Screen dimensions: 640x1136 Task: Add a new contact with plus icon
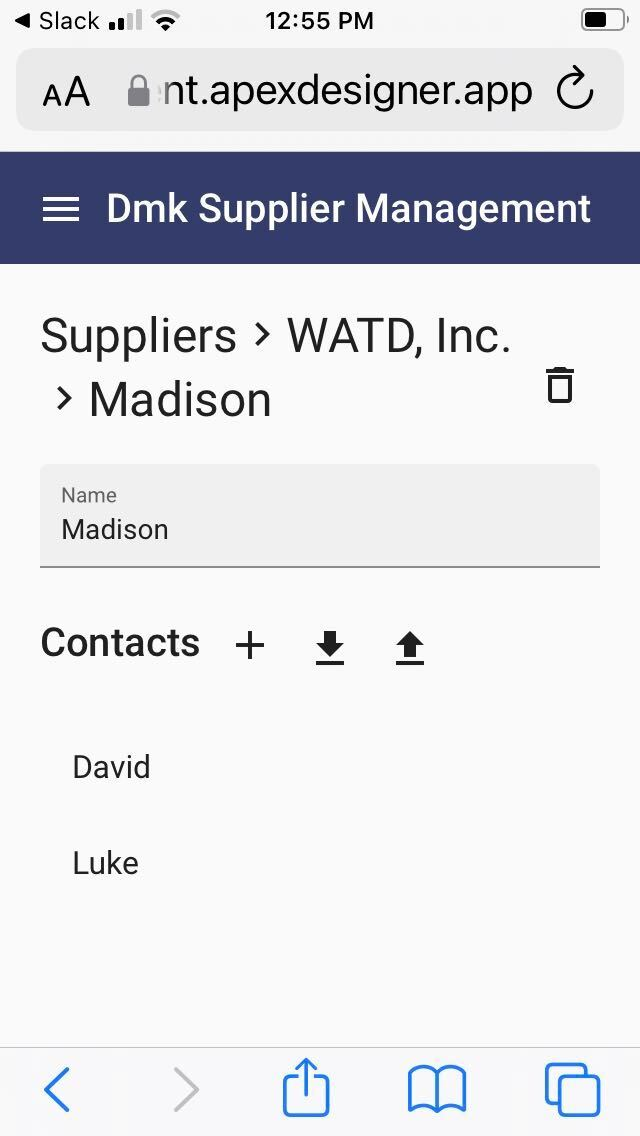(250, 645)
